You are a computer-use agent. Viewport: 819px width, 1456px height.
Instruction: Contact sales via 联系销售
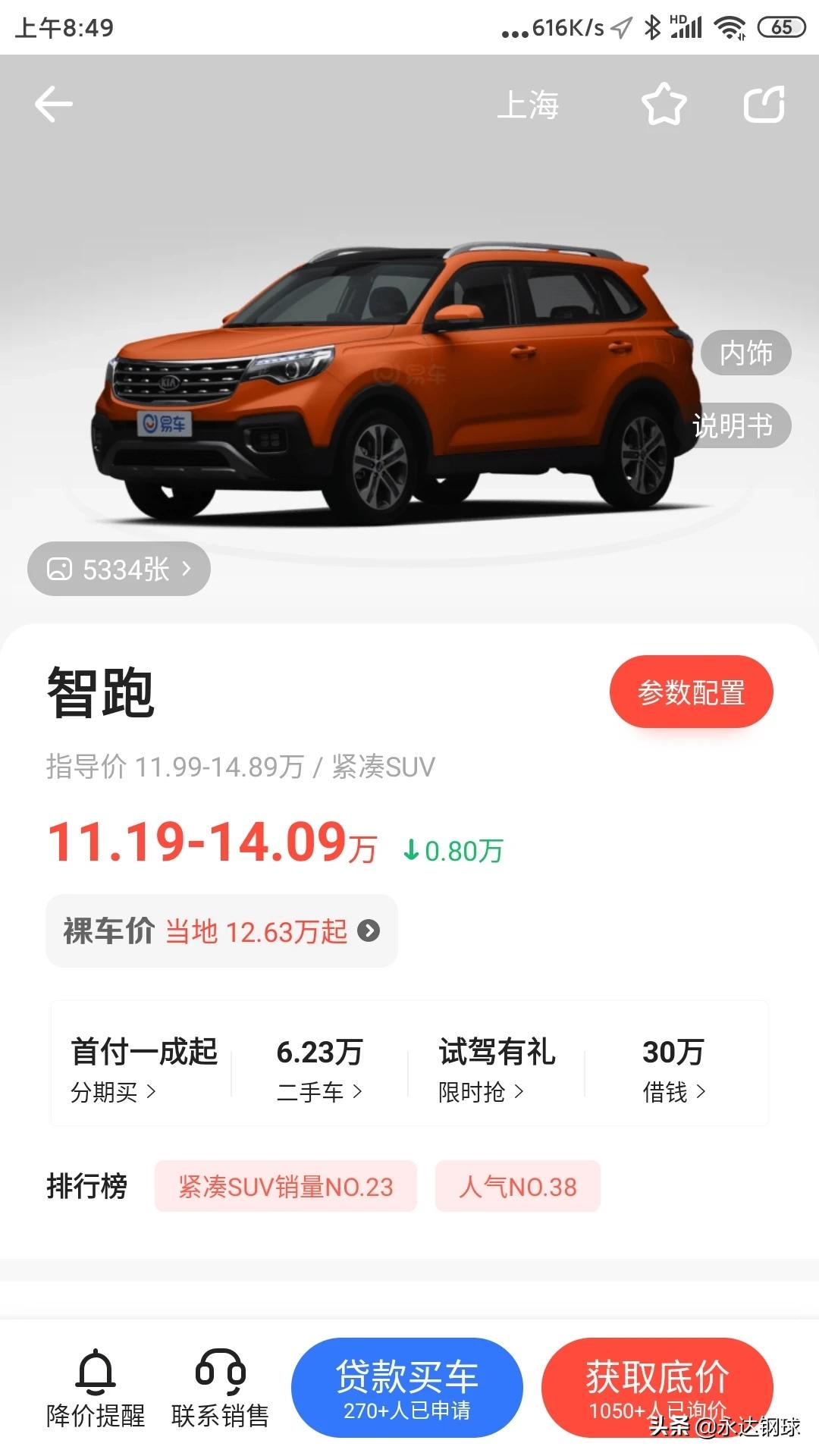(x=220, y=1389)
